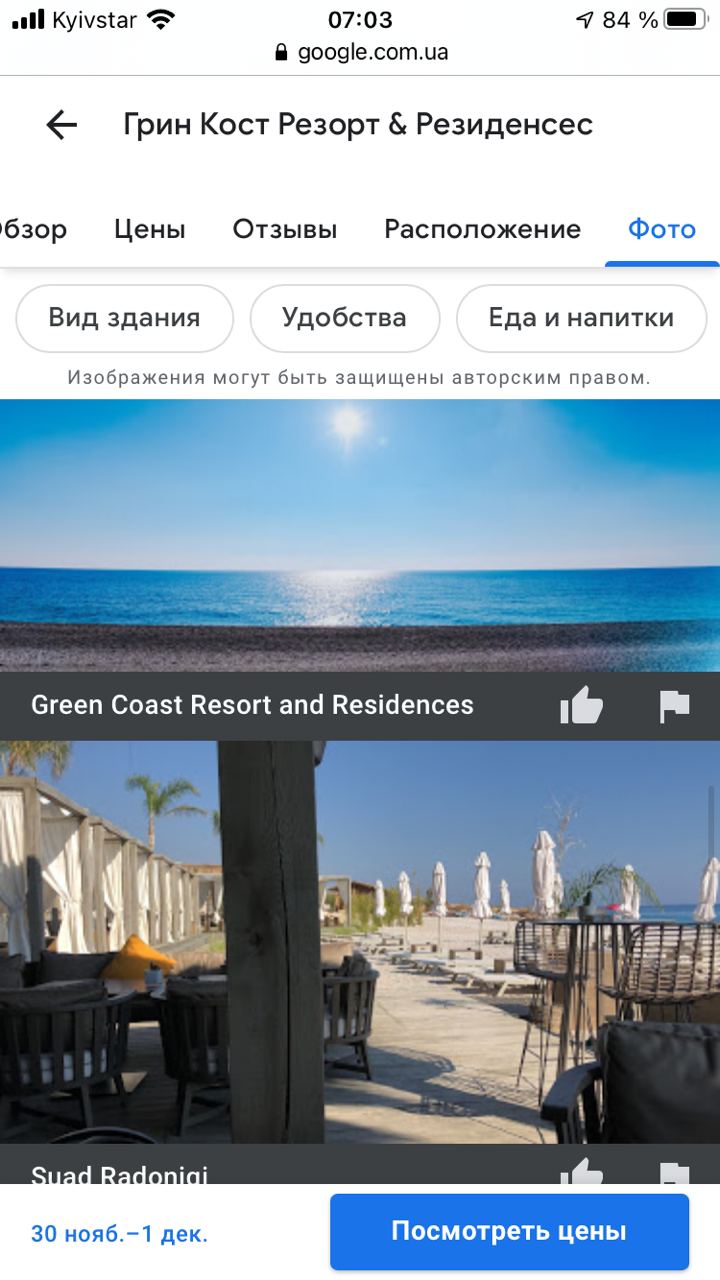Filter photos by Удобства chip
Screen dimensions: 720x1280
(344, 318)
